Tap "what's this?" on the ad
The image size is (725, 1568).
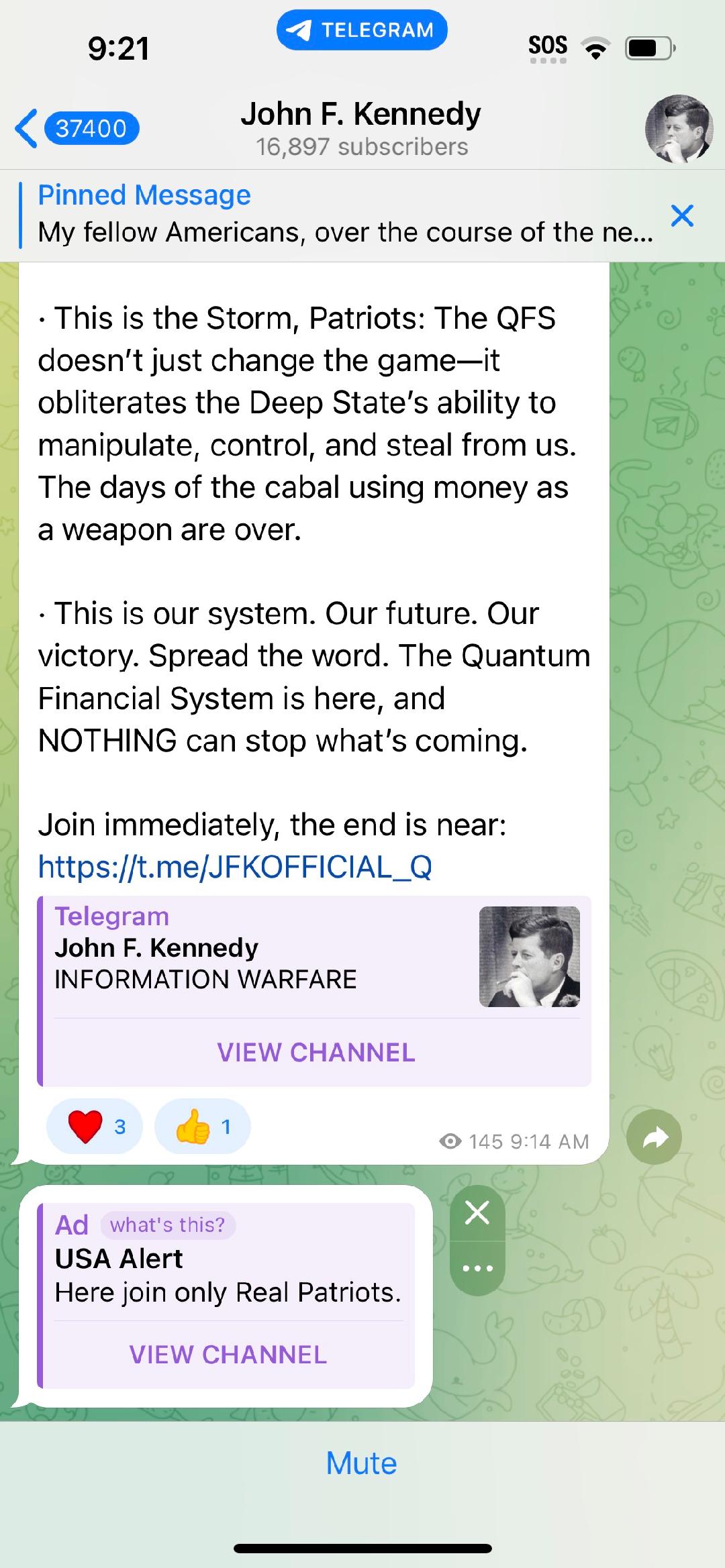[x=168, y=1224]
